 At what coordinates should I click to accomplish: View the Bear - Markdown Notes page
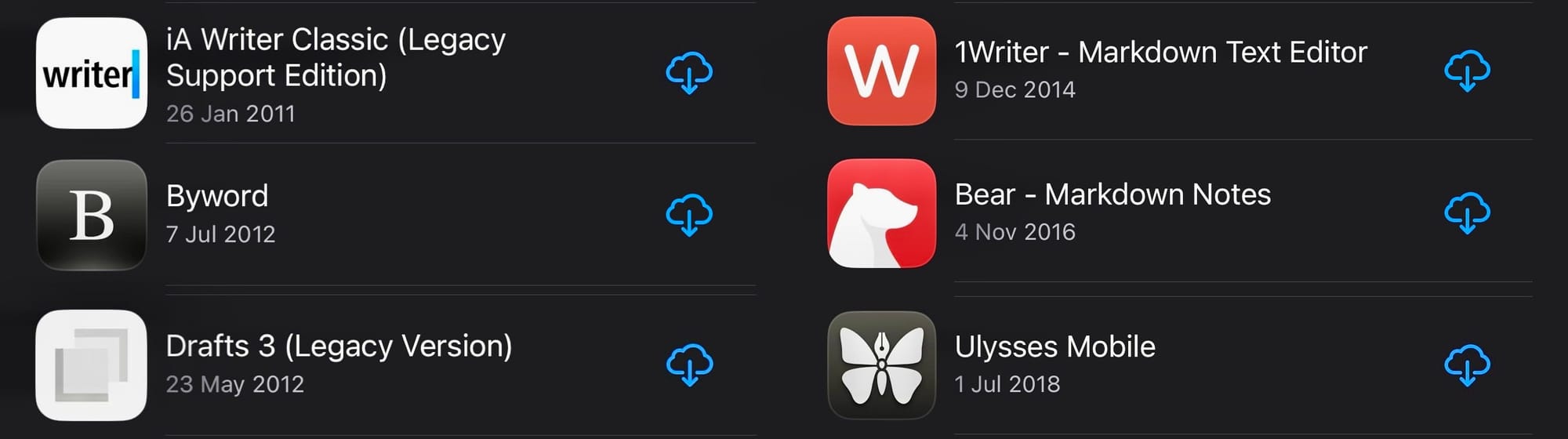coord(1112,194)
